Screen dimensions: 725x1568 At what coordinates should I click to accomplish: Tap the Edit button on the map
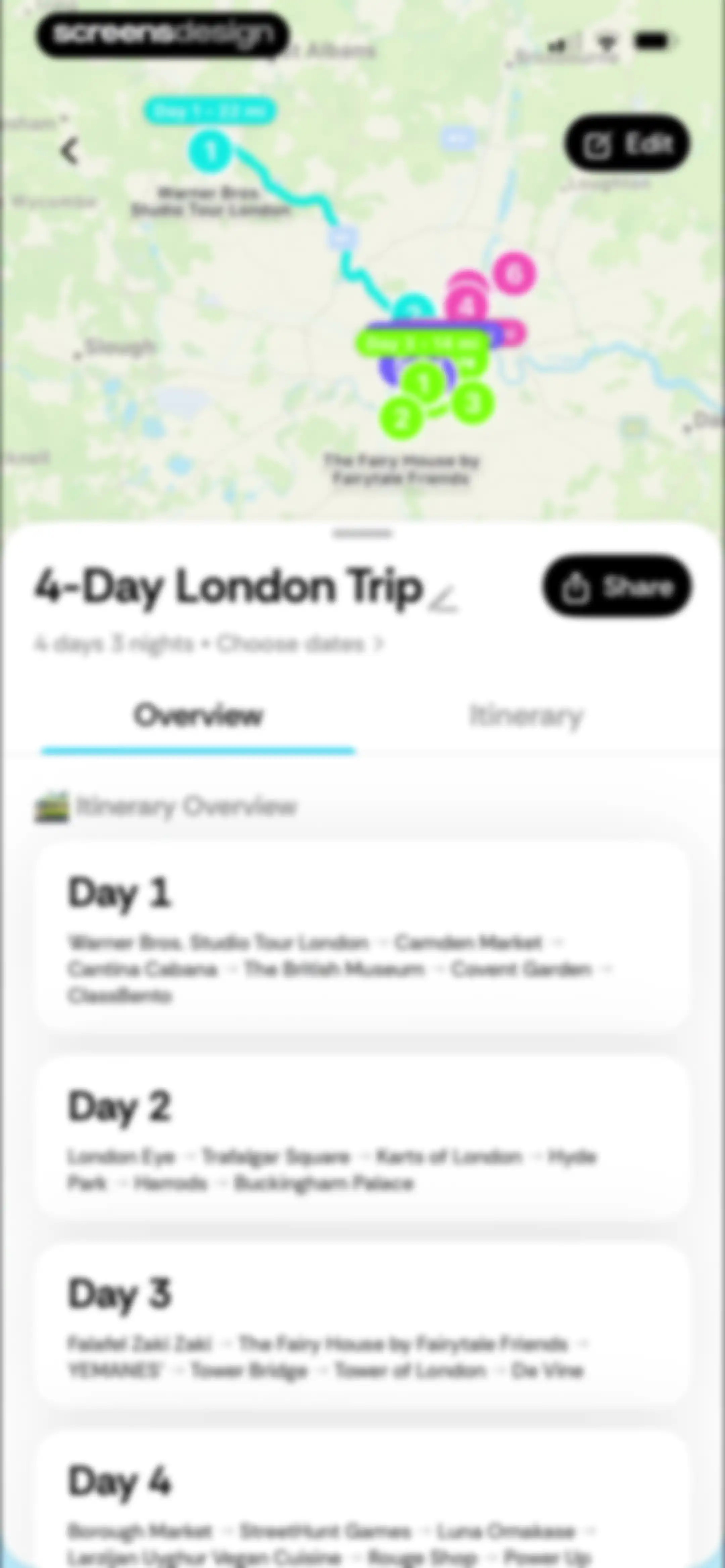(628, 144)
